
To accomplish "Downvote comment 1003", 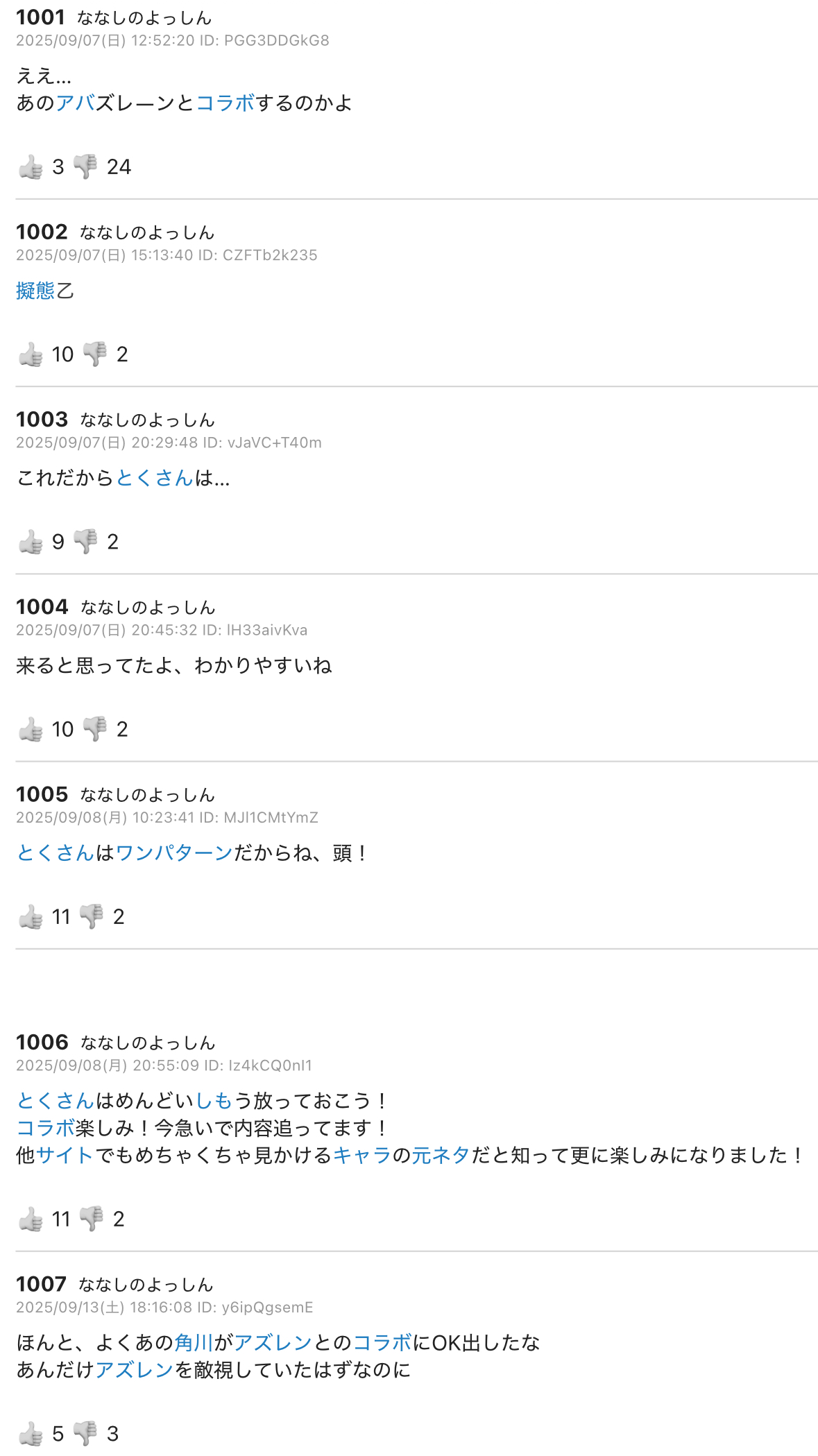I will pos(85,542).
